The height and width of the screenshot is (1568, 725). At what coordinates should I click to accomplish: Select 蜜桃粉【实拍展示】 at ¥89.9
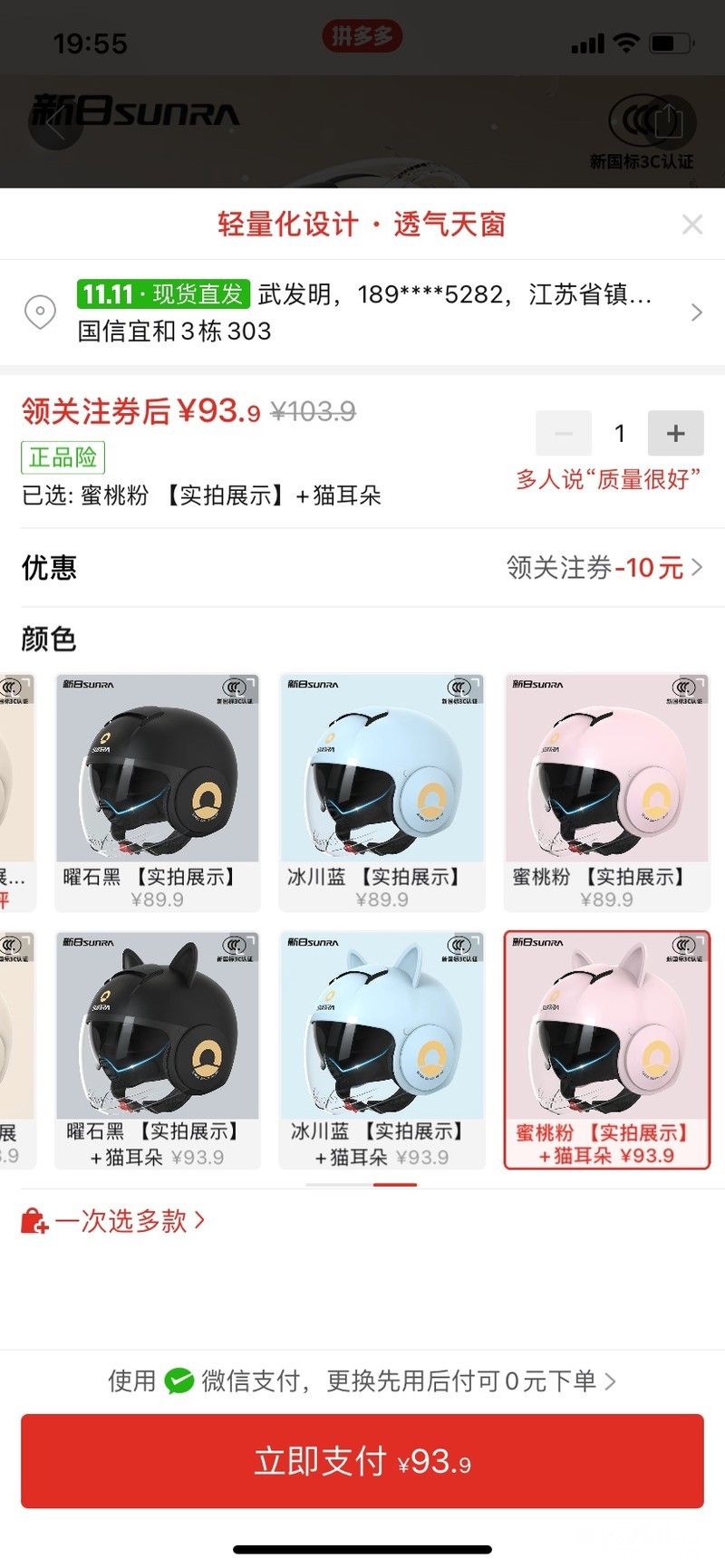click(606, 793)
